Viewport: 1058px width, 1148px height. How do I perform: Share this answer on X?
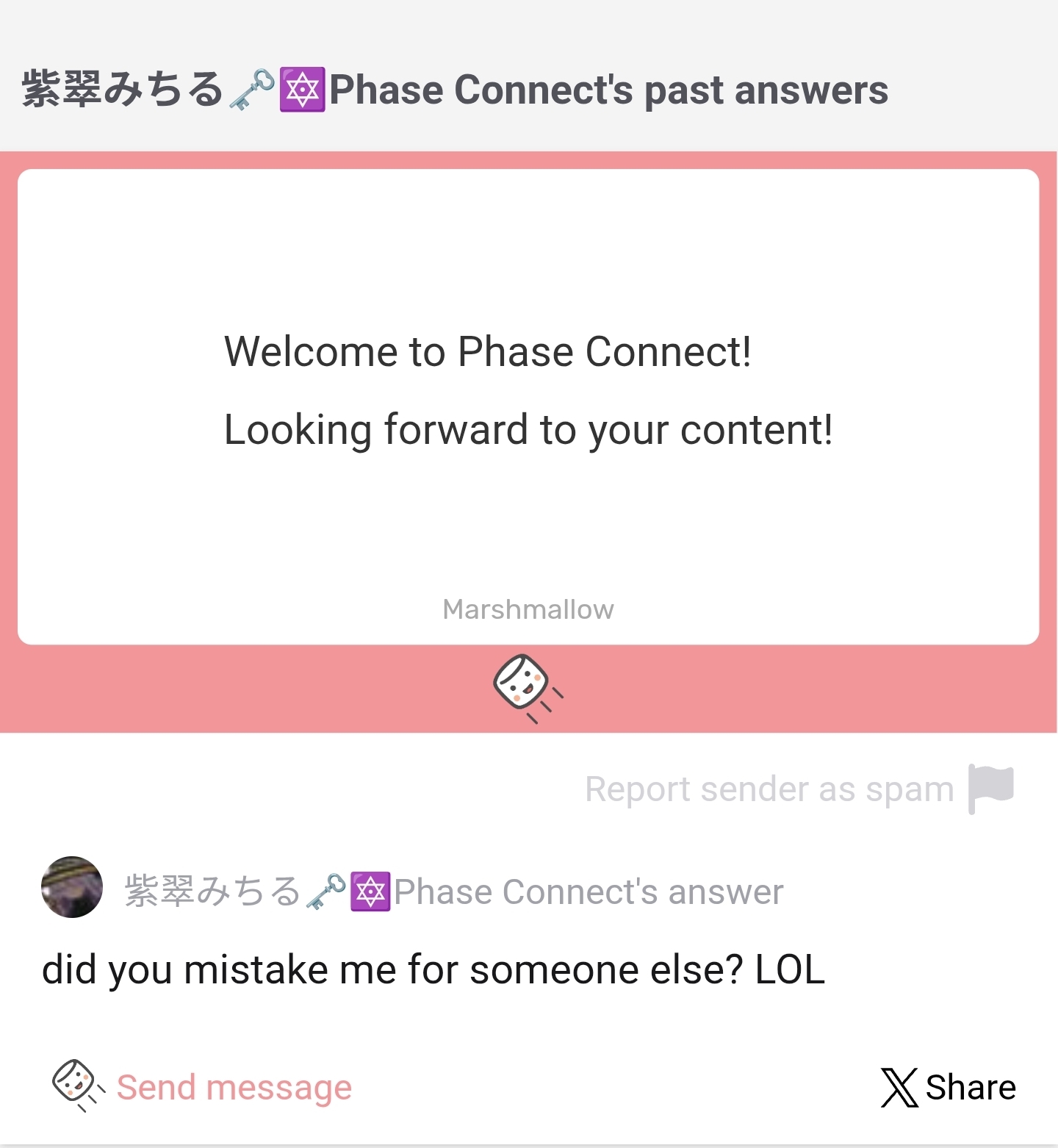[949, 1087]
